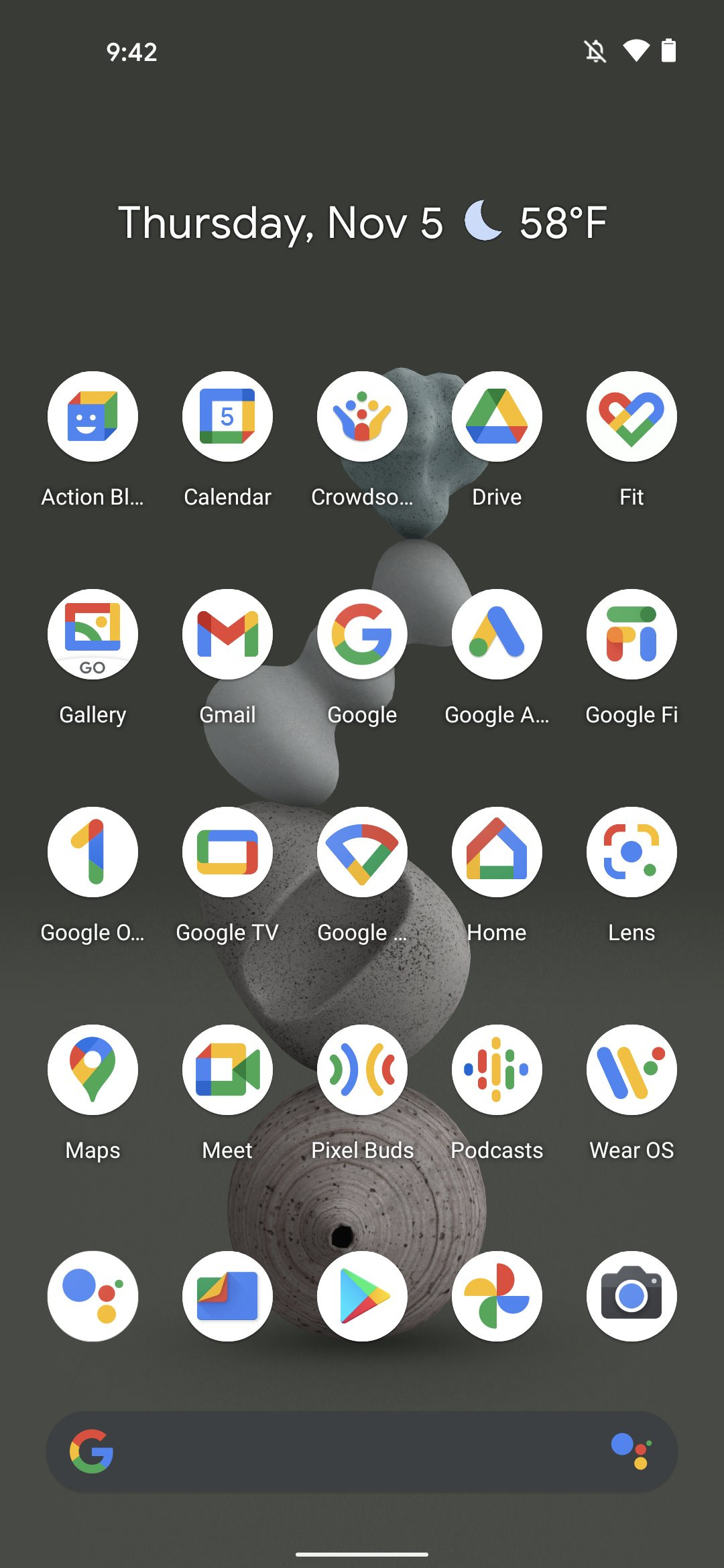Open Maps
The image size is (724, 1568).
tap(93, 1070)
